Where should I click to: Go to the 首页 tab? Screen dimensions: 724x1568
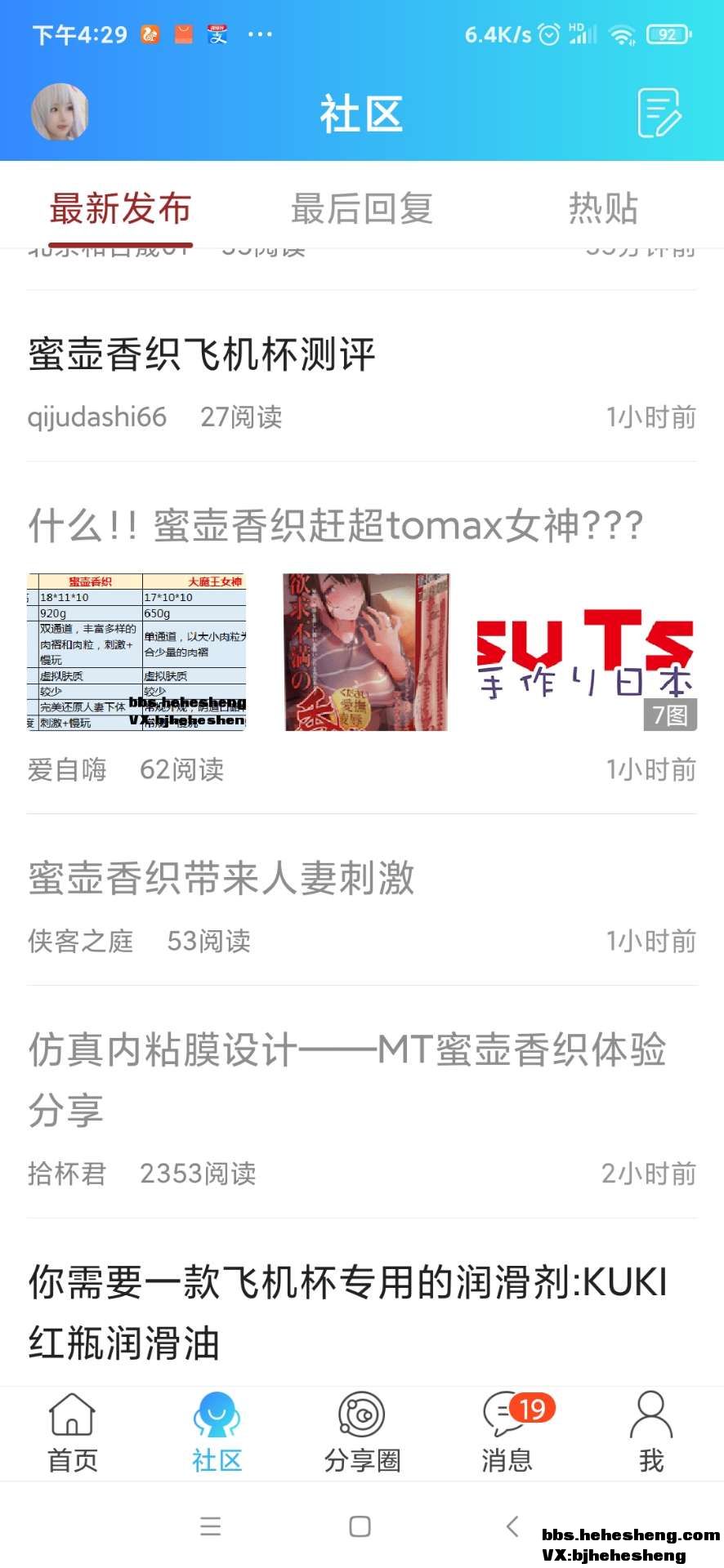click(72, 1432)
